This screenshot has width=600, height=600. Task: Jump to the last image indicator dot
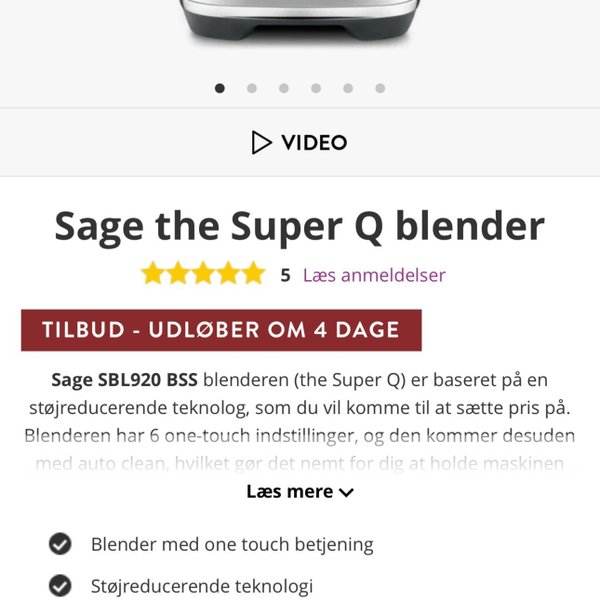(x=380, y=88)
